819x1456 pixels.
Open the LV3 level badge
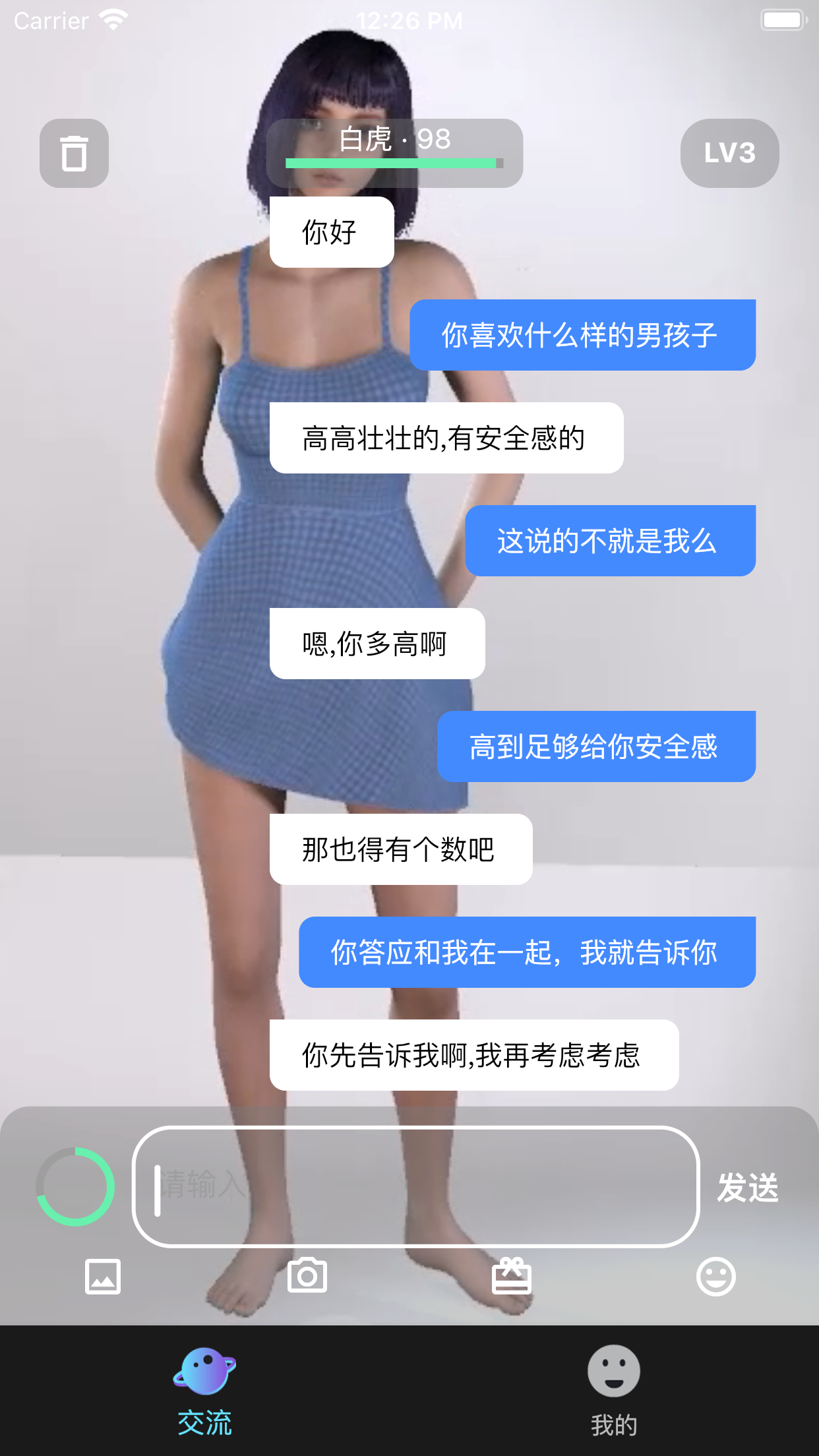click(729, 153)
